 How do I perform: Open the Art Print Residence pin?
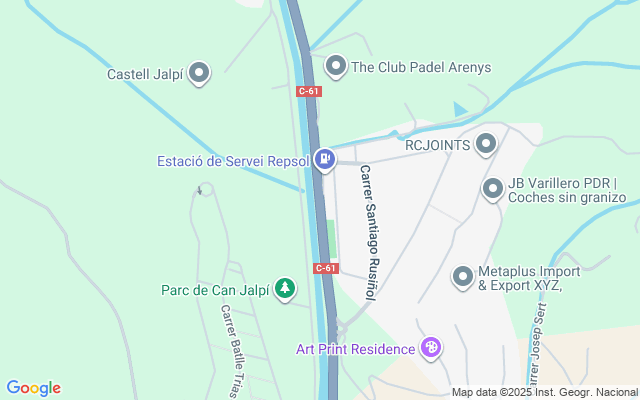(431, 348)
